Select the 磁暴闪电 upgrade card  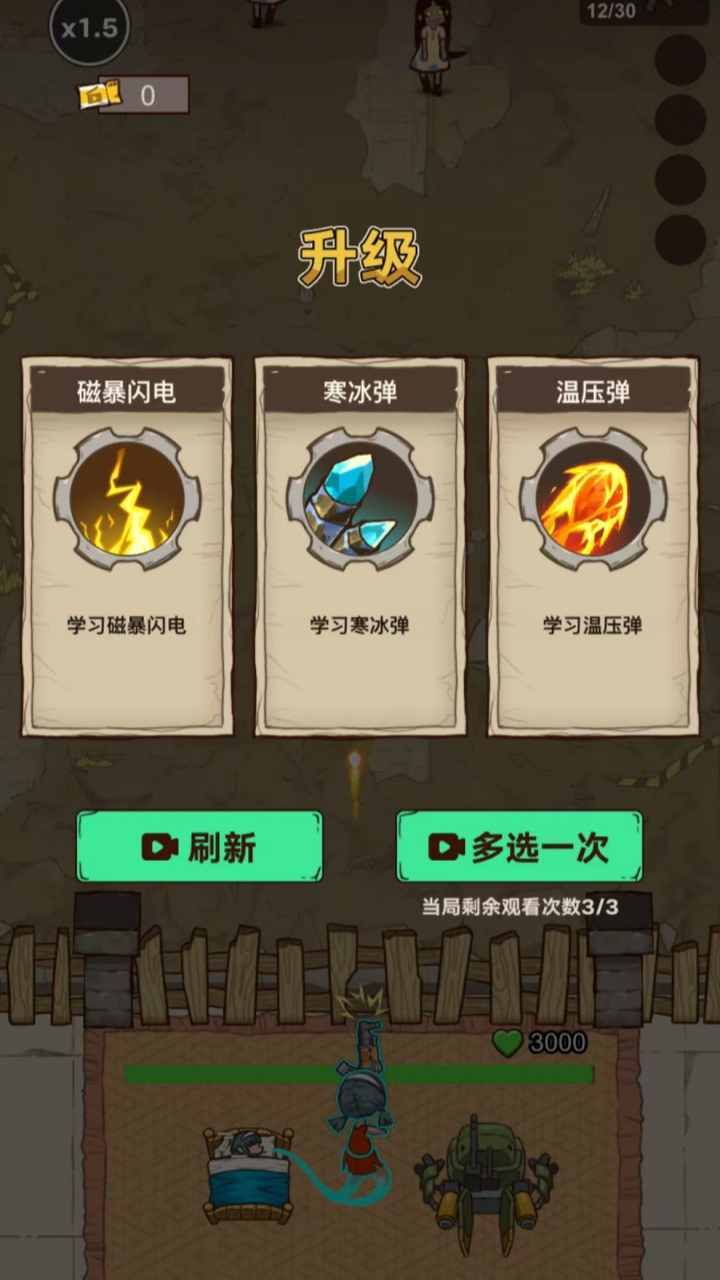[x=127, y=546]
